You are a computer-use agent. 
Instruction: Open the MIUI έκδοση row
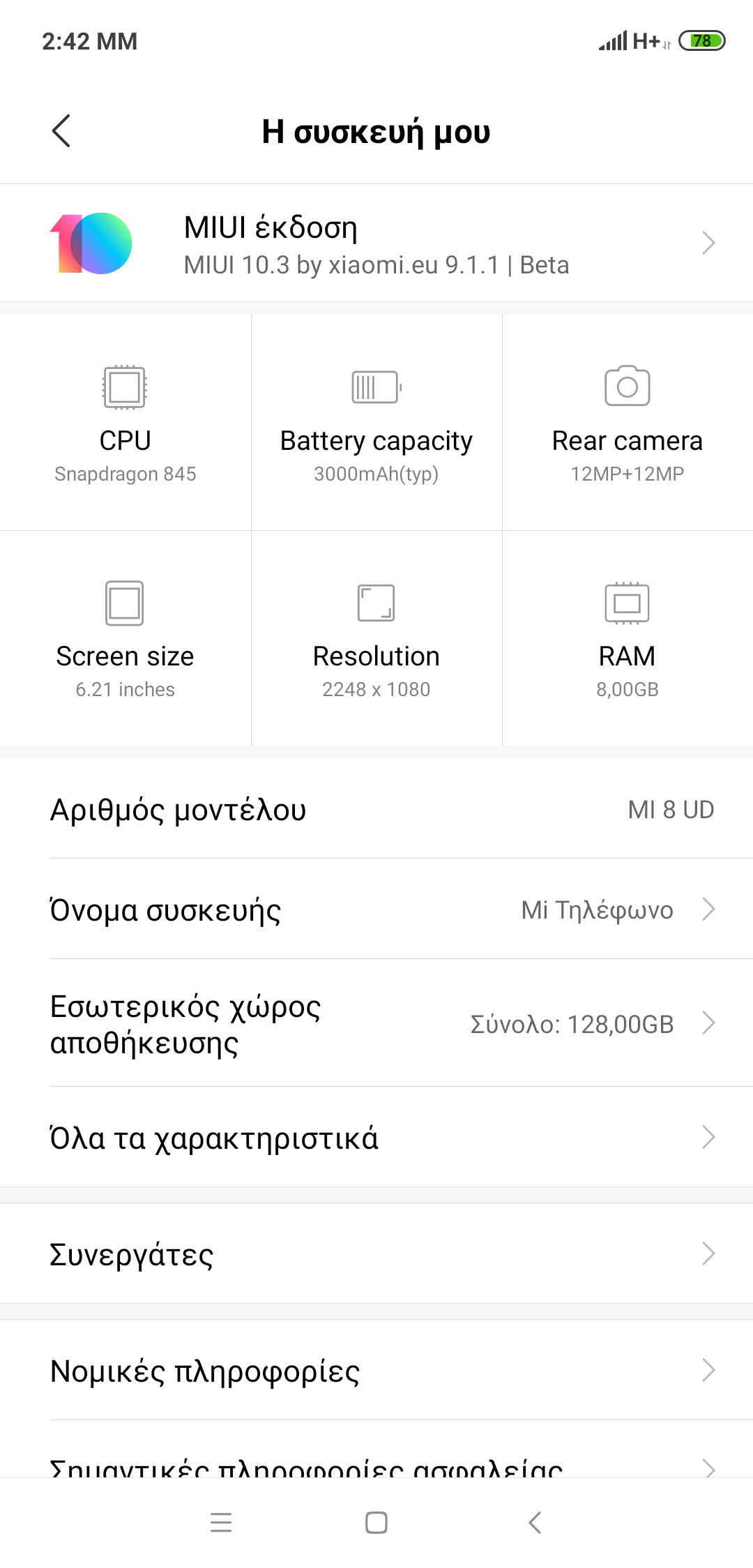[376, 243]
